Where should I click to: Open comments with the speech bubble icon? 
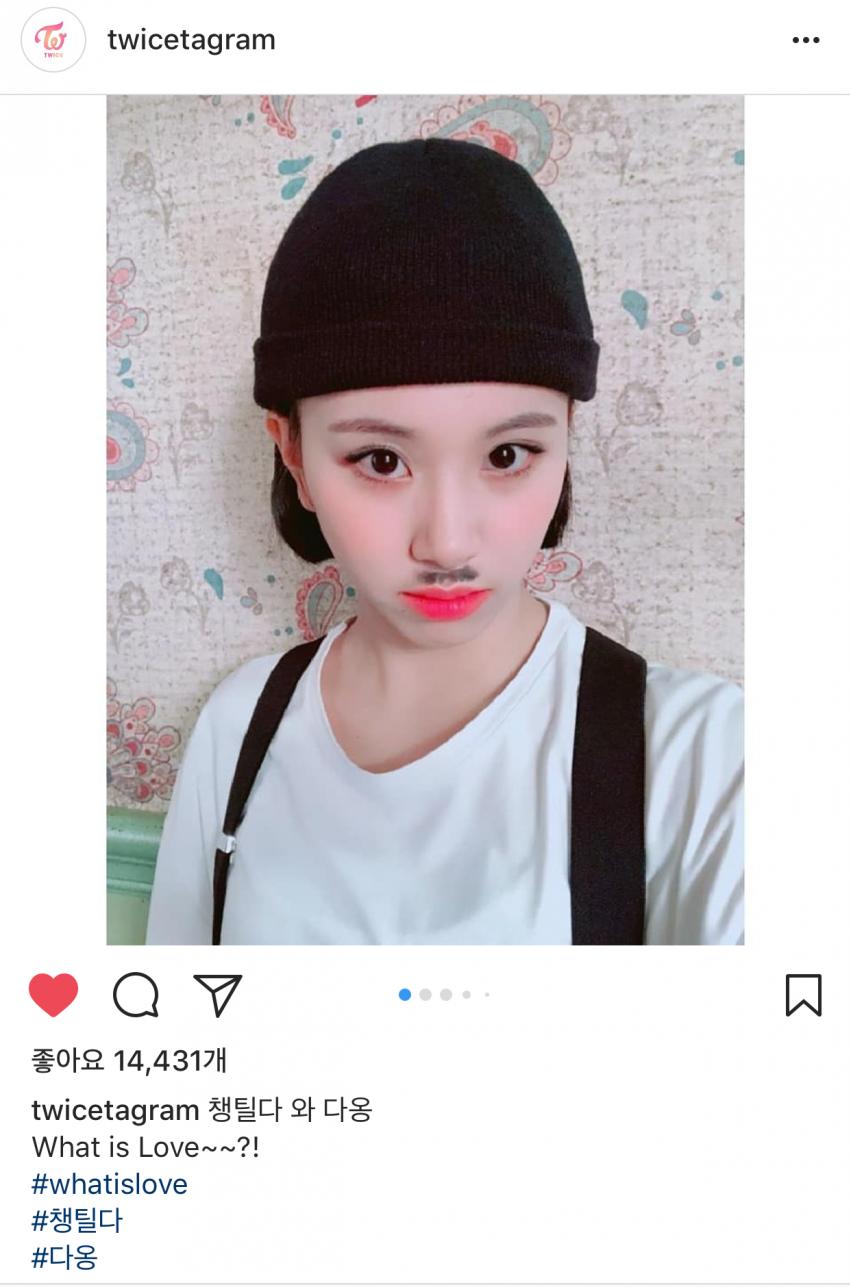pyautogui.click(x=135, y=995)
